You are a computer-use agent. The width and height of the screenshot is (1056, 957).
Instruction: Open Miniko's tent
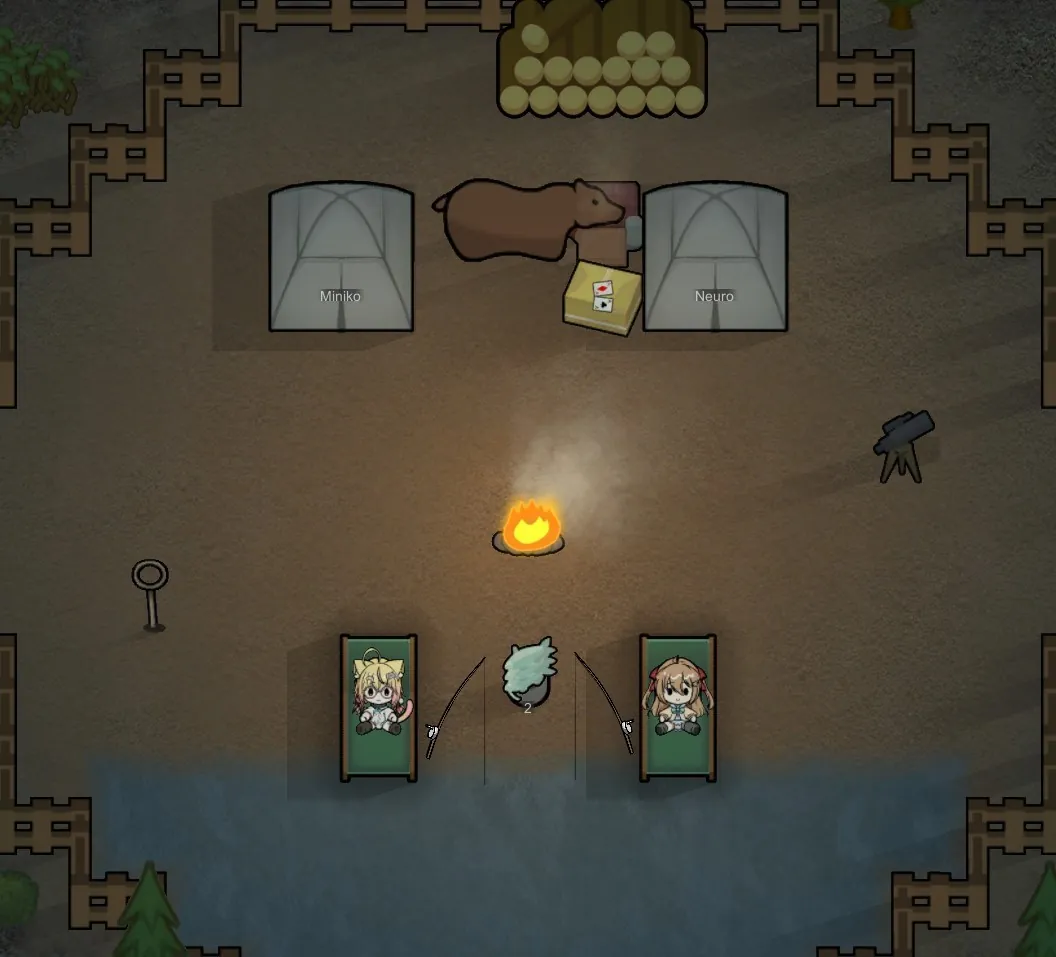coord(341,257)
